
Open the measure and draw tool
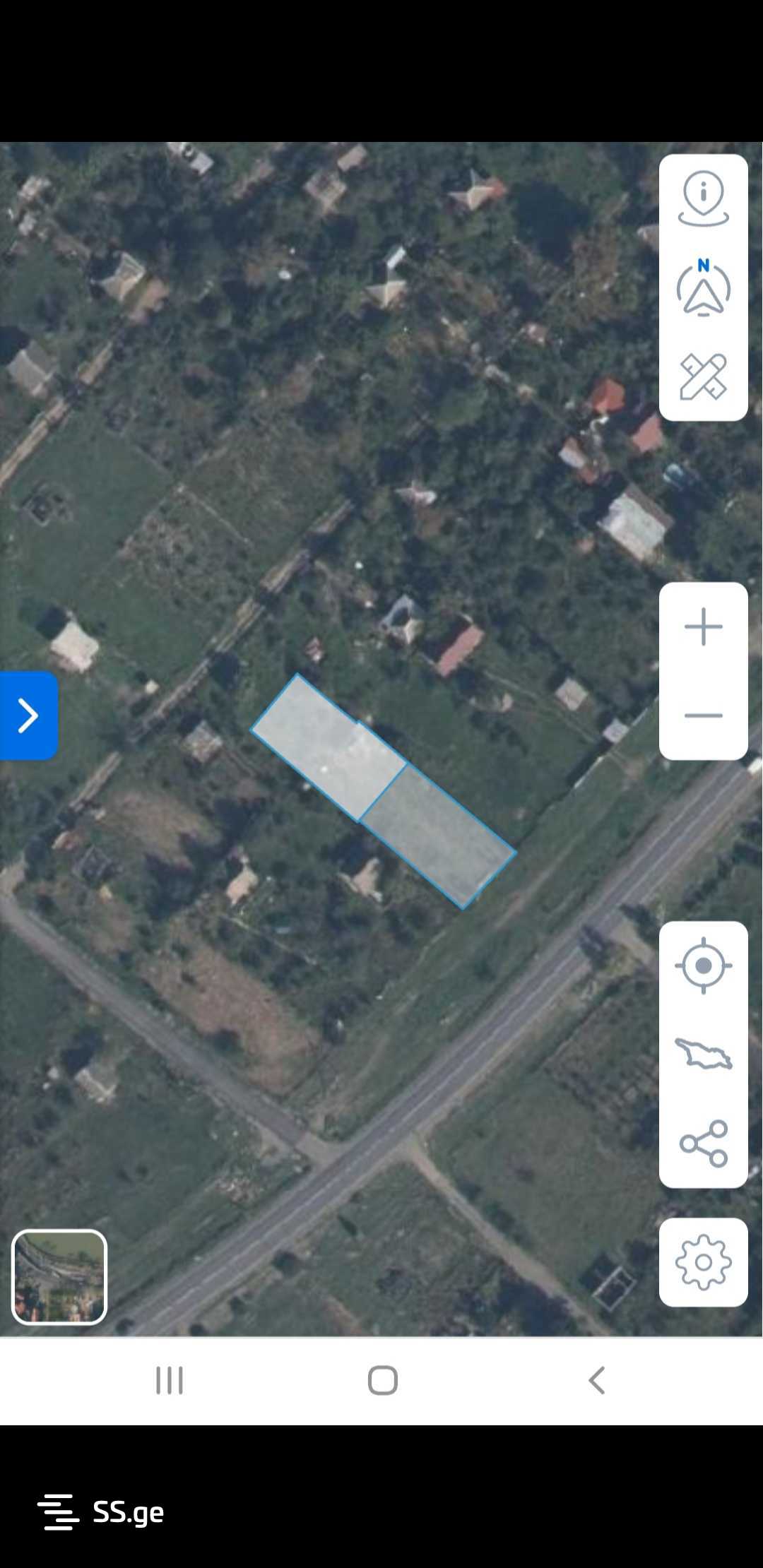point(703,377)
